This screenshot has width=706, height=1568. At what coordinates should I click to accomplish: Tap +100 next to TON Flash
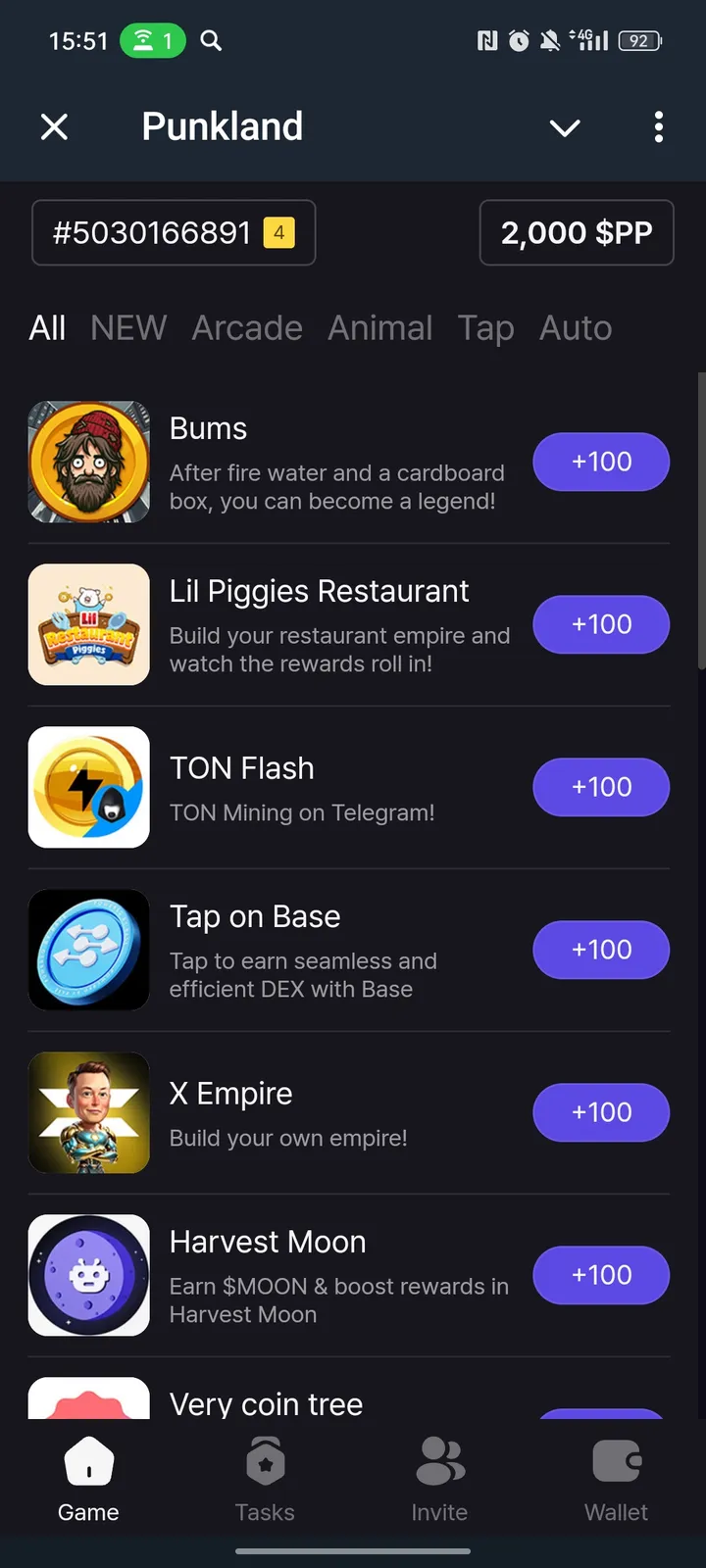tap(601, 787)
